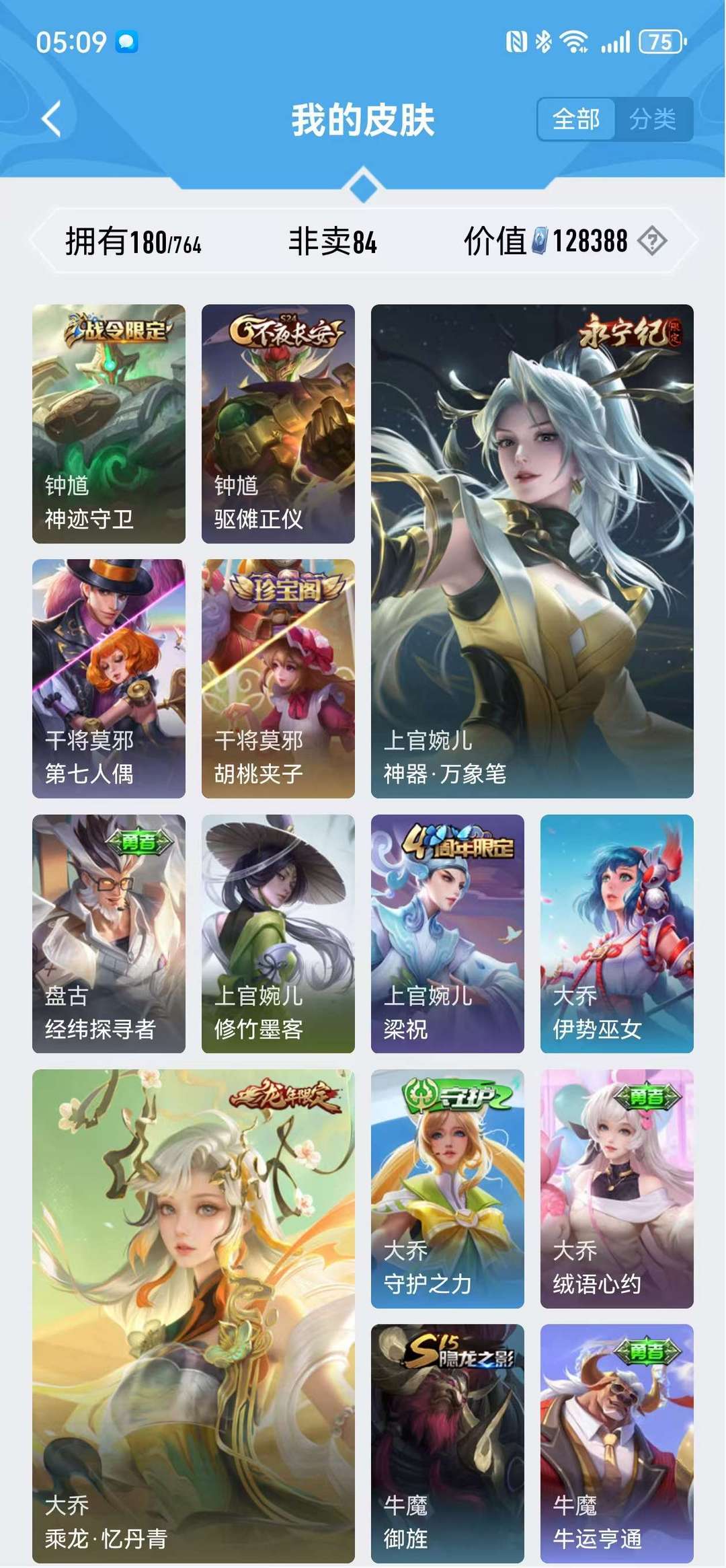
Task: Open 上官婉儿 梁祝 skin card
Action: (x=448, y=934)
